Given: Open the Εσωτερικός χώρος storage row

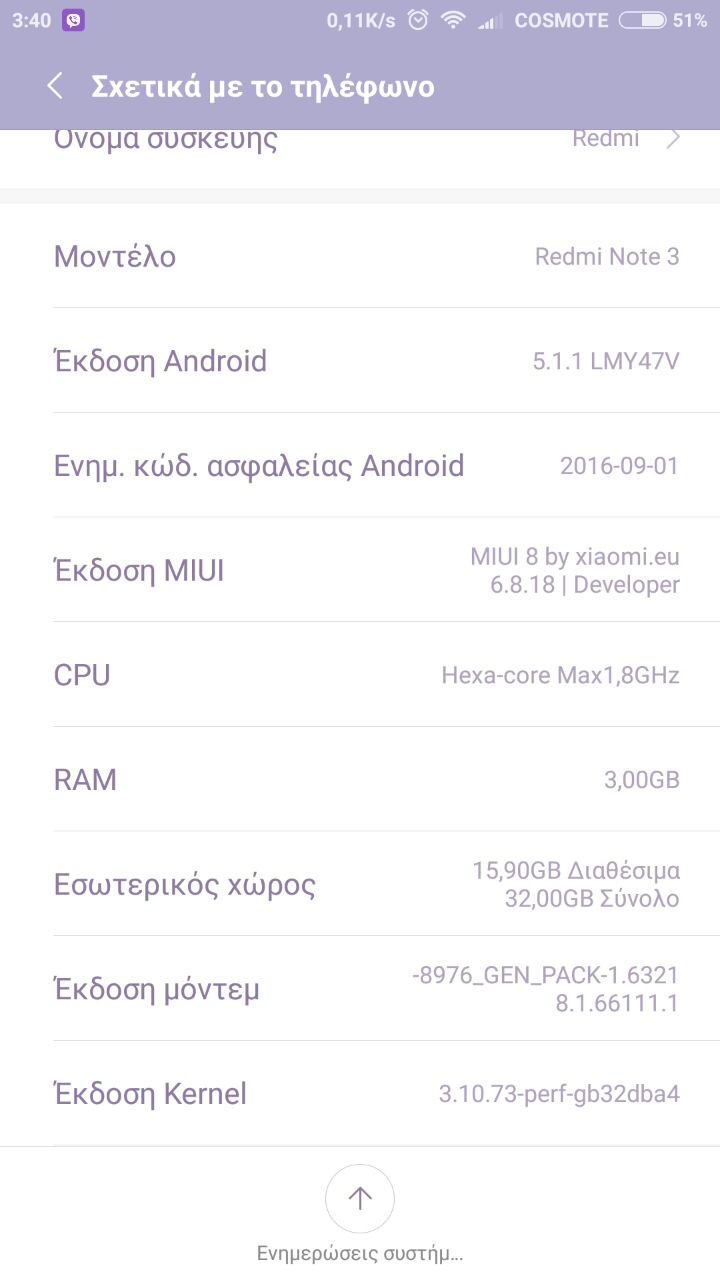Looking at the screenshot, I should tap(360, 884).
